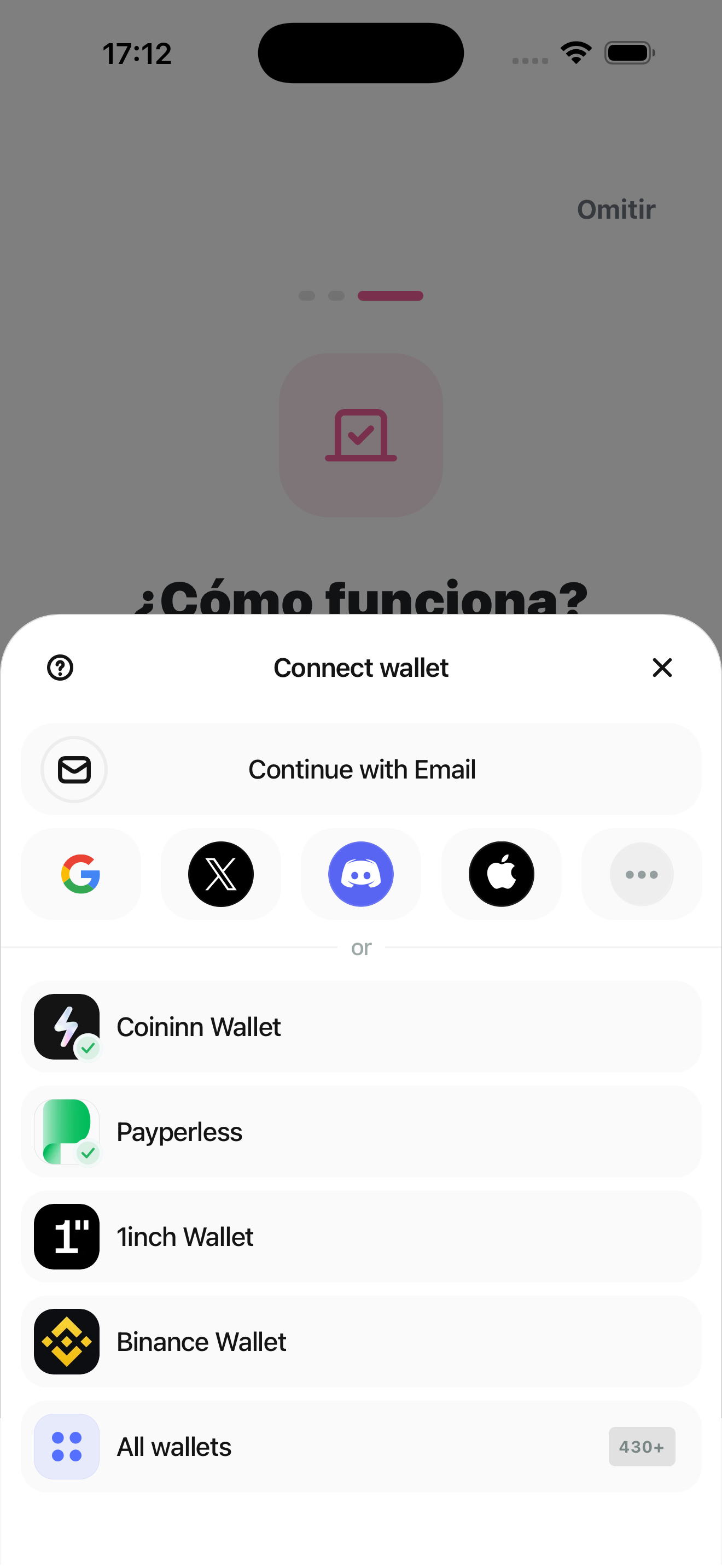Viewport: 722px width, 1568px height.
Task: Tap Continue with Email
Action: click(x=361, y=769)
